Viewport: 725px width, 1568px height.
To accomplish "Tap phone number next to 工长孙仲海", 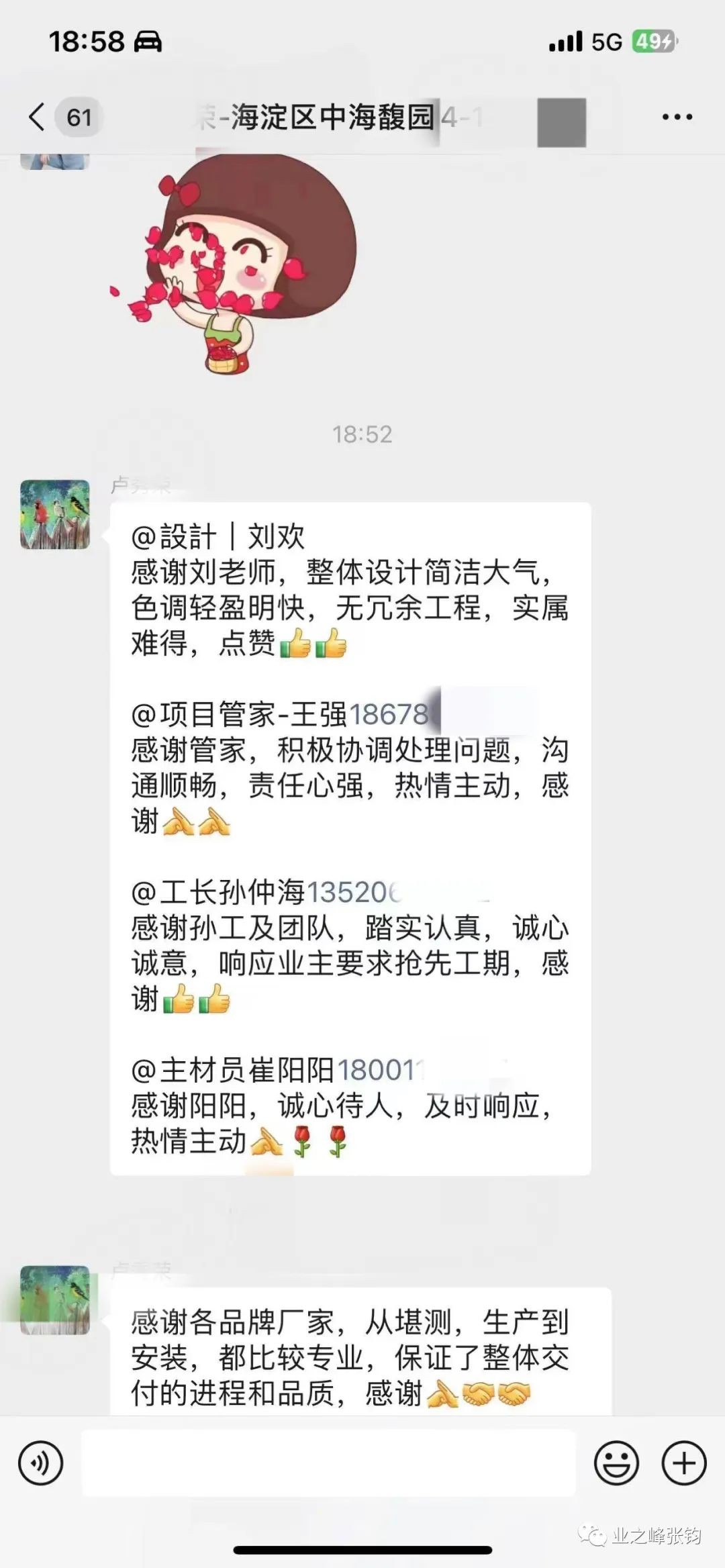I will pyautogui.click(x=354, y=893).
